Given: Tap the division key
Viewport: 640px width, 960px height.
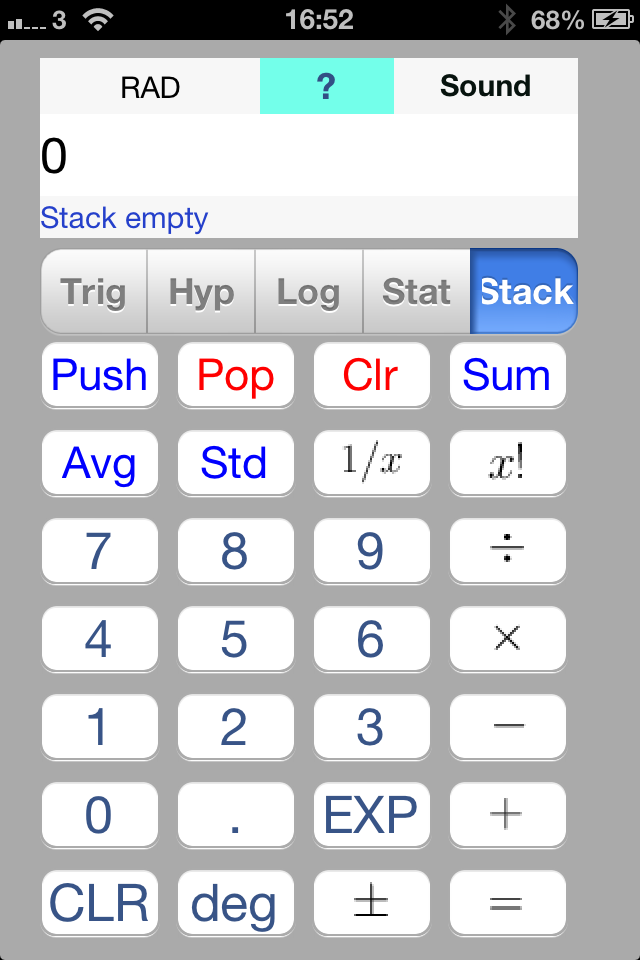Looking at the screenshot, I should click(x=507, y=551).
